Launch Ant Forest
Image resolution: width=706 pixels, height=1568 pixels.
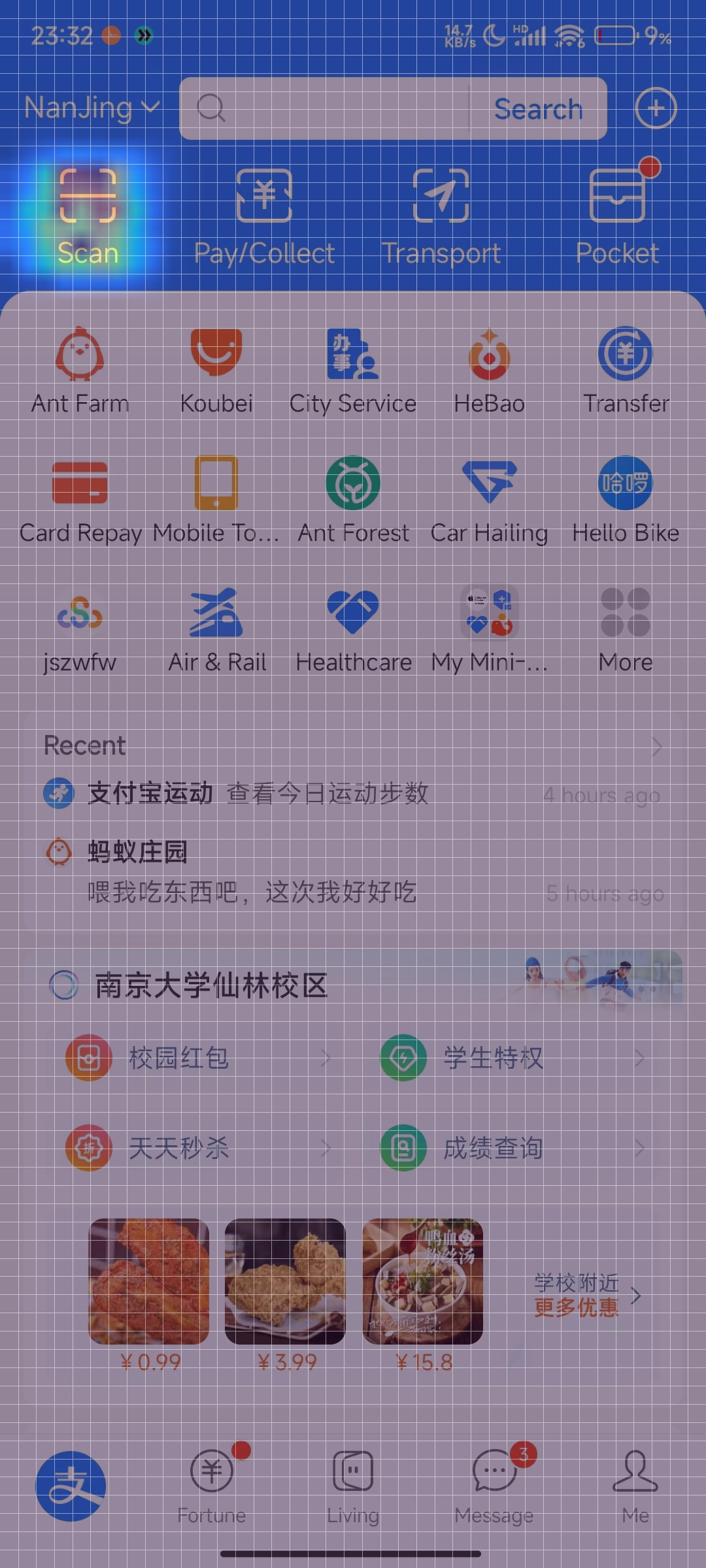(353, 500)
